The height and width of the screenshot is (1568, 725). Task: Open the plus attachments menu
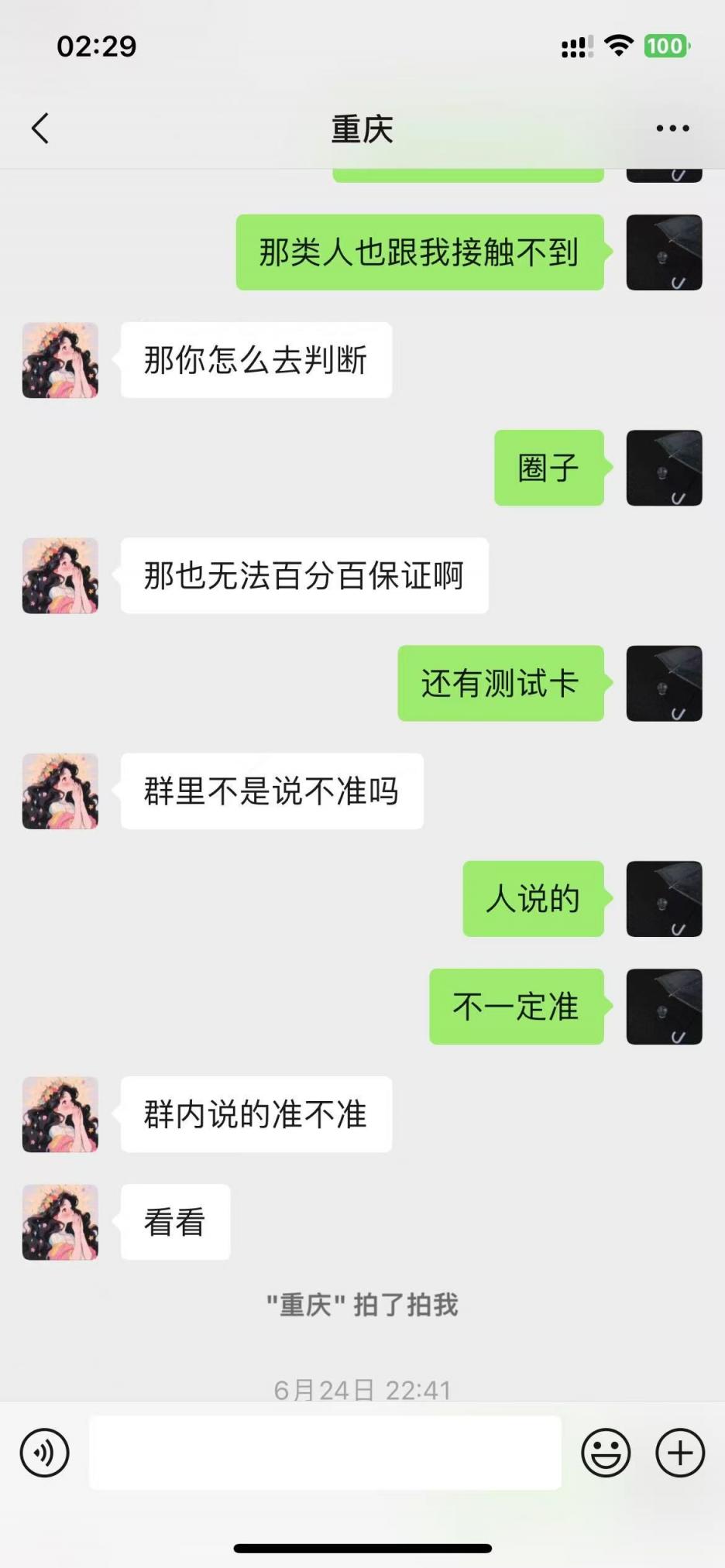pos(680,1453)
